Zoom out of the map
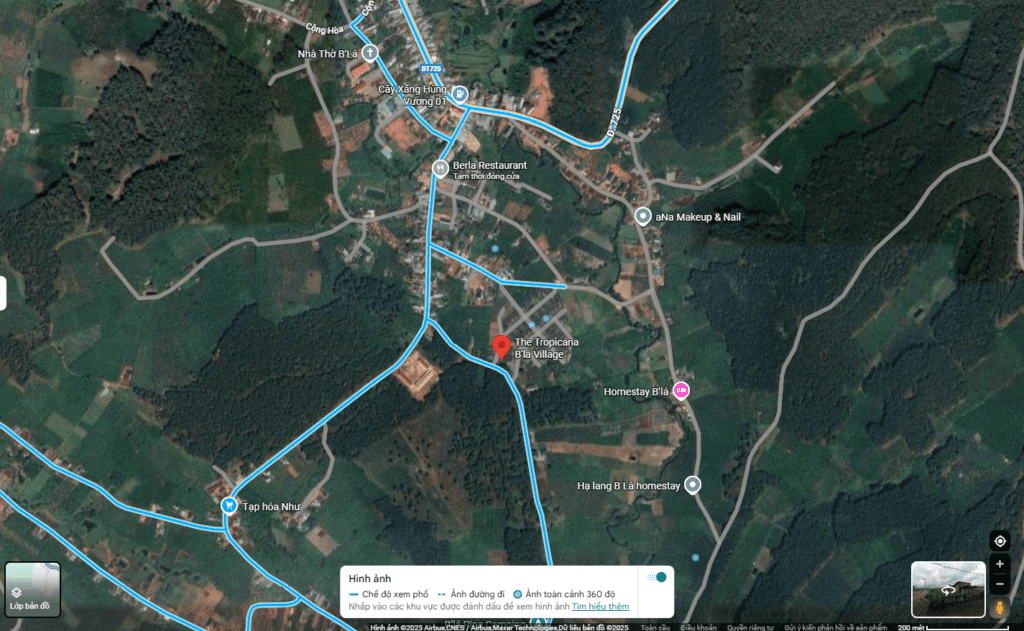This screenshot has width=1024, height=631. 999,584
